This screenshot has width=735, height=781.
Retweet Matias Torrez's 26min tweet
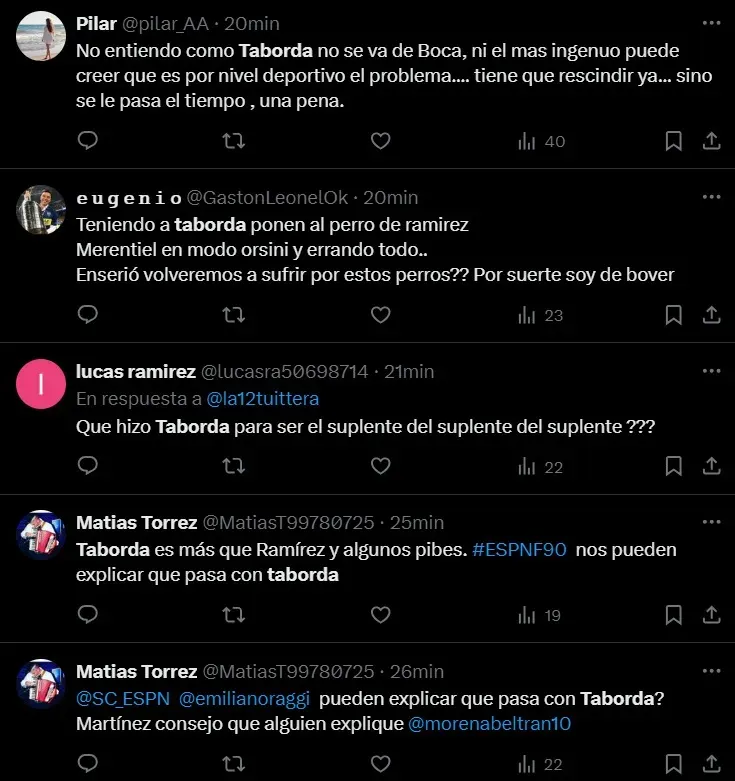[233, 764]
